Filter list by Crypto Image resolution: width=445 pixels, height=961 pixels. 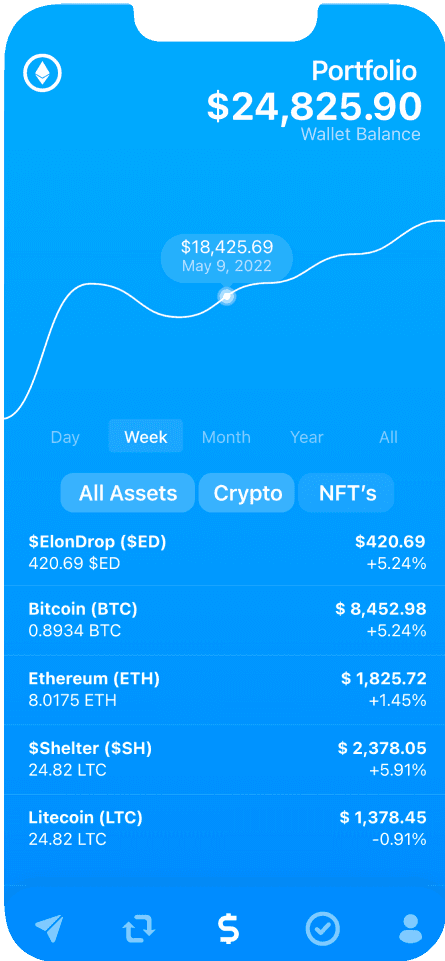click(x=248, y=493)
